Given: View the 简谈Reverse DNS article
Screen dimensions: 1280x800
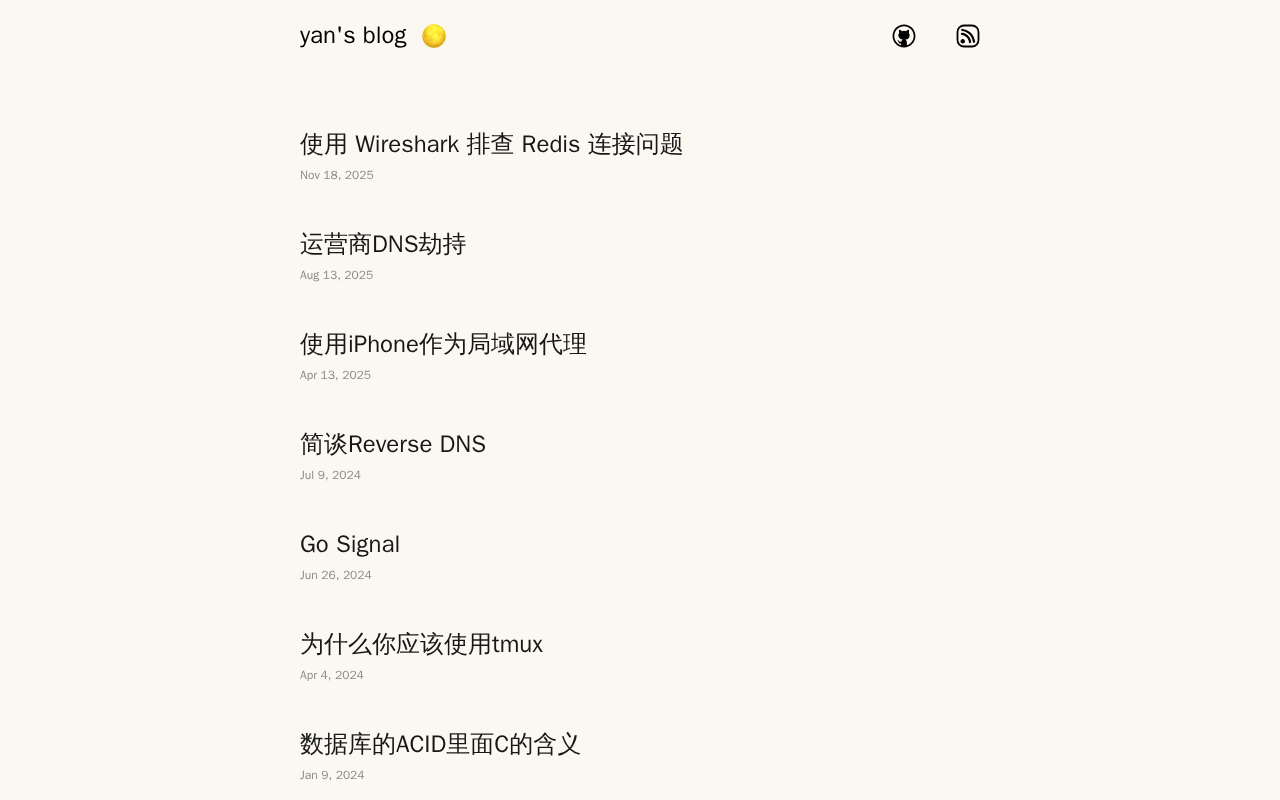Looking at the screenshot, I should click(393, 444).
